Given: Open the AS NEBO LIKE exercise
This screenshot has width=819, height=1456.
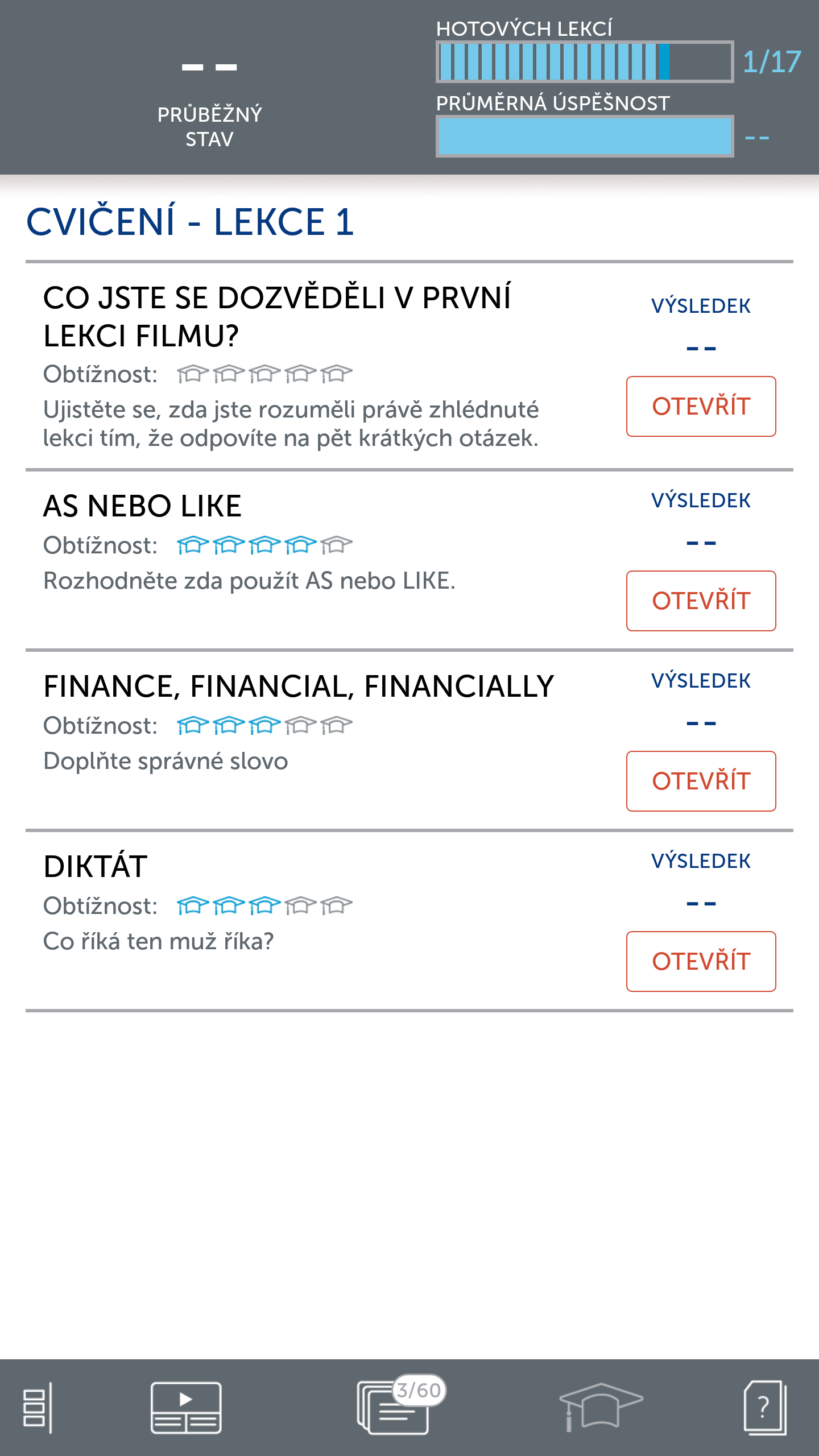Looking at the screenshot, I should pos(701,601).
